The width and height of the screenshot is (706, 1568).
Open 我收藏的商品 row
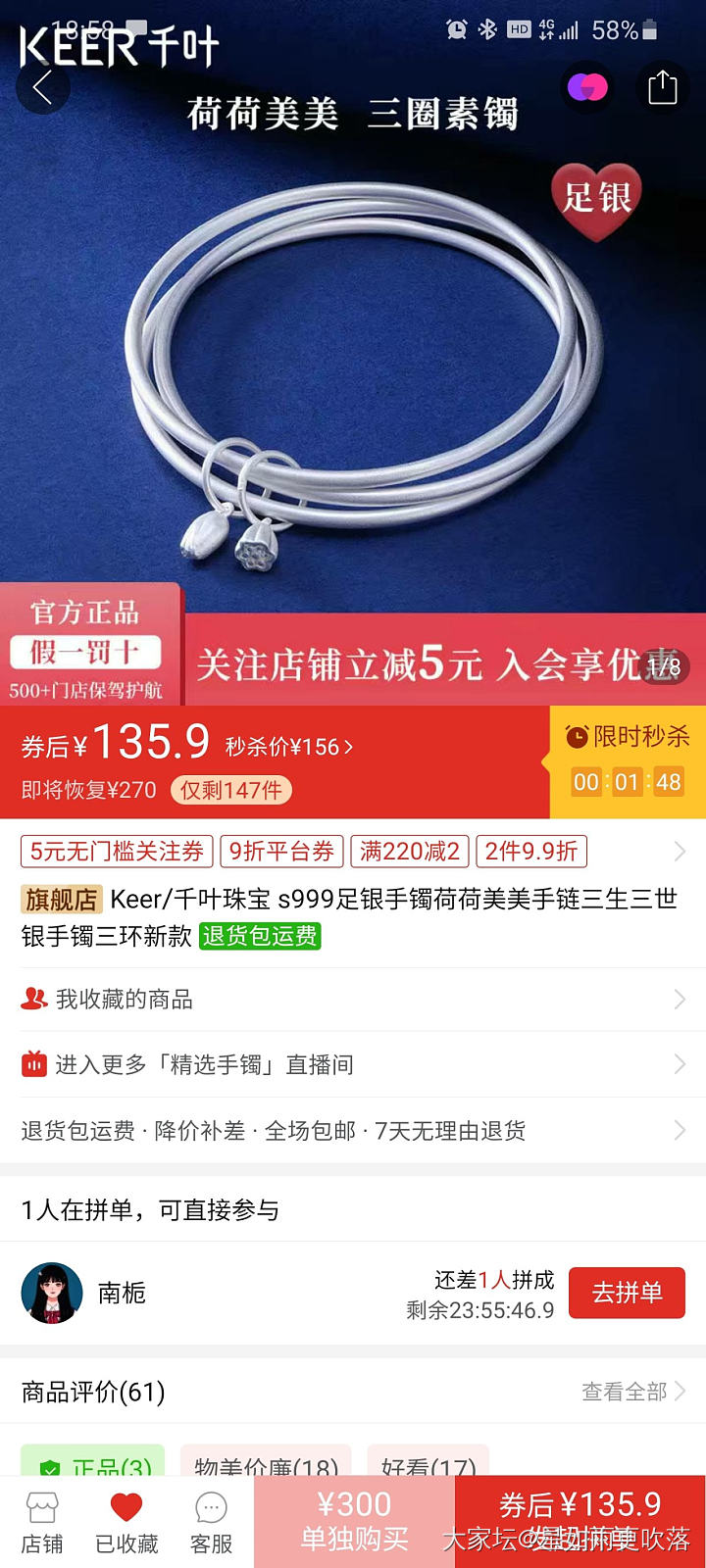point(353,1000)
